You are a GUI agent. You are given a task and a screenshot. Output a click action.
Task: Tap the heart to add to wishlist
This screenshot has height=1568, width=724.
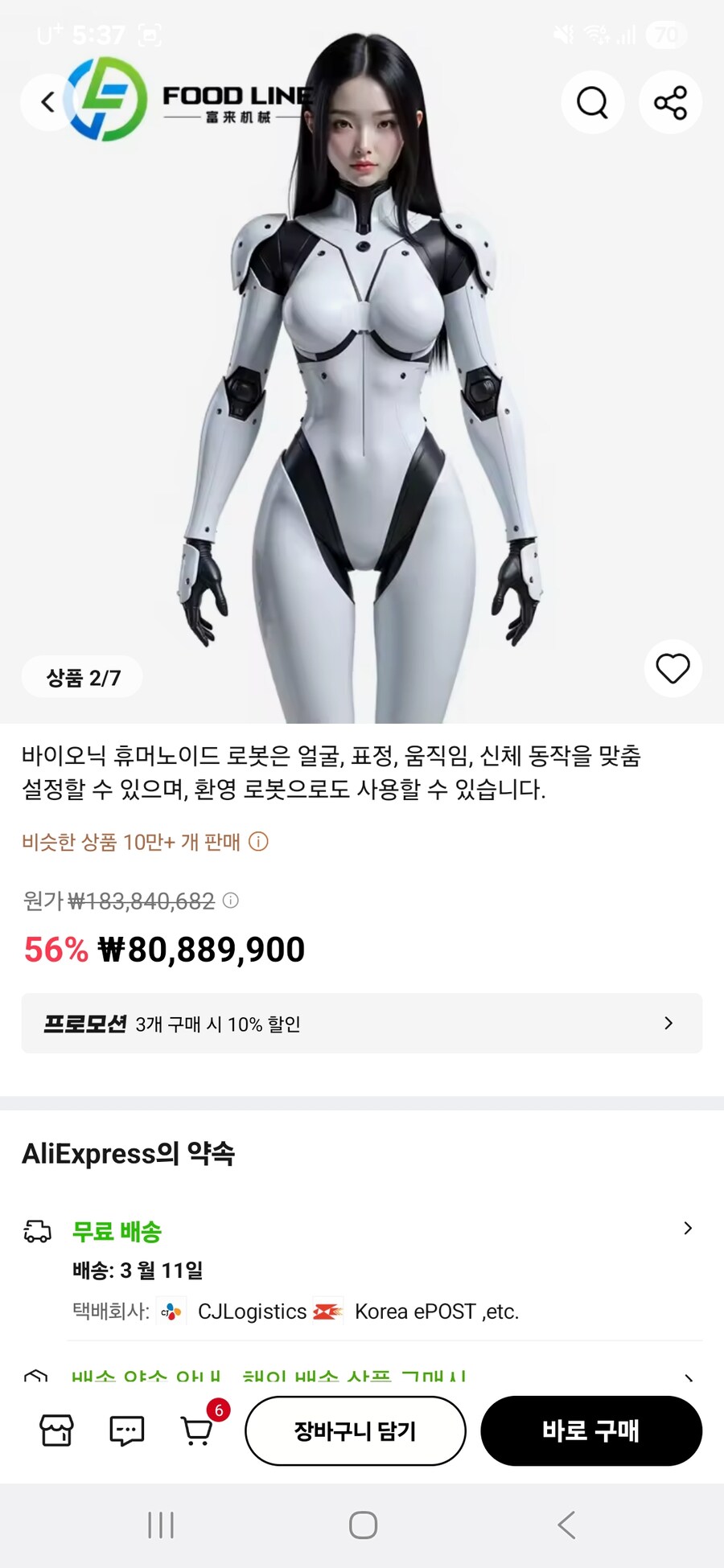point(673,668)
